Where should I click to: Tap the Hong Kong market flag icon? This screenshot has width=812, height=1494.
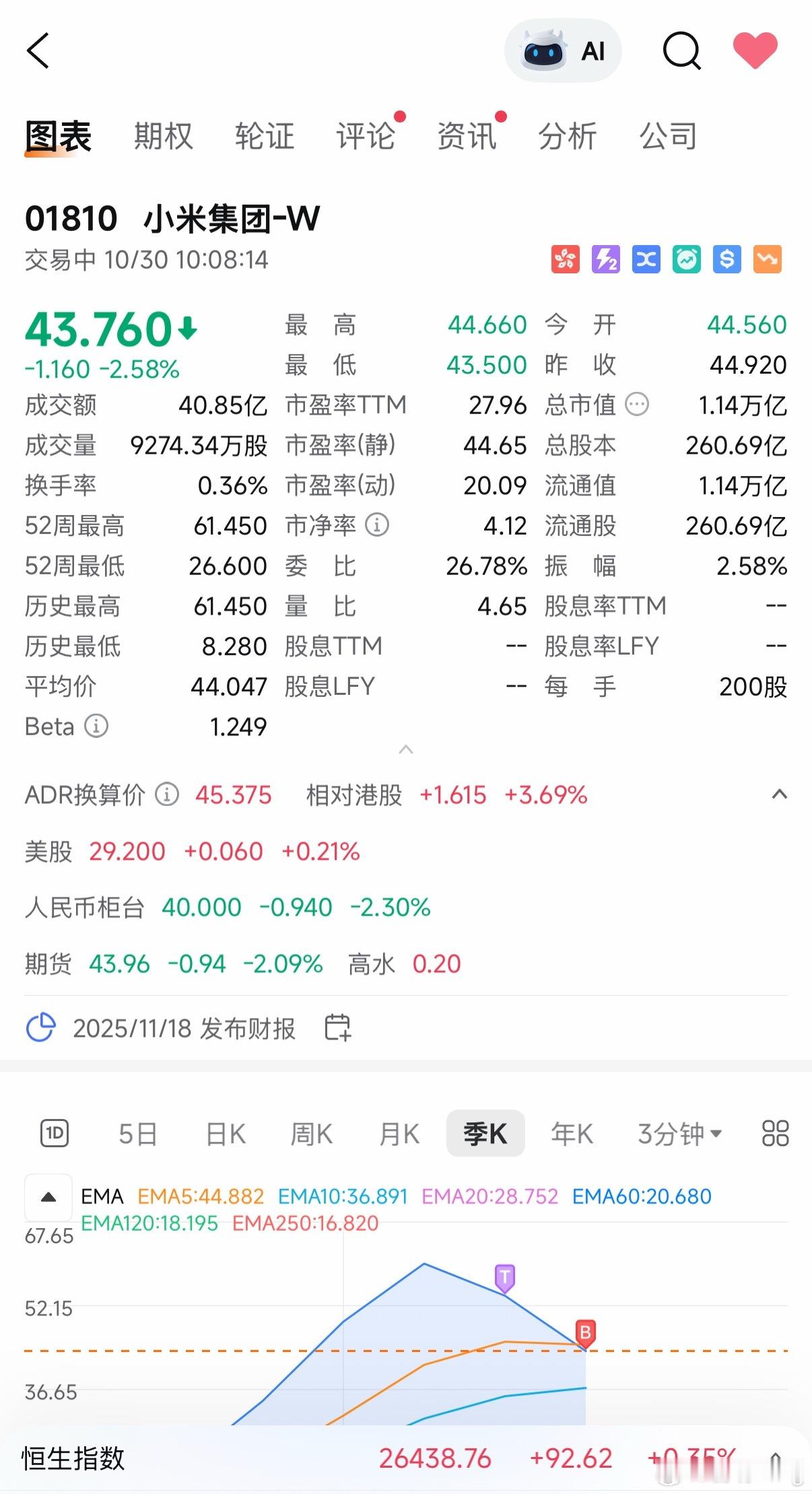[567, 259]
